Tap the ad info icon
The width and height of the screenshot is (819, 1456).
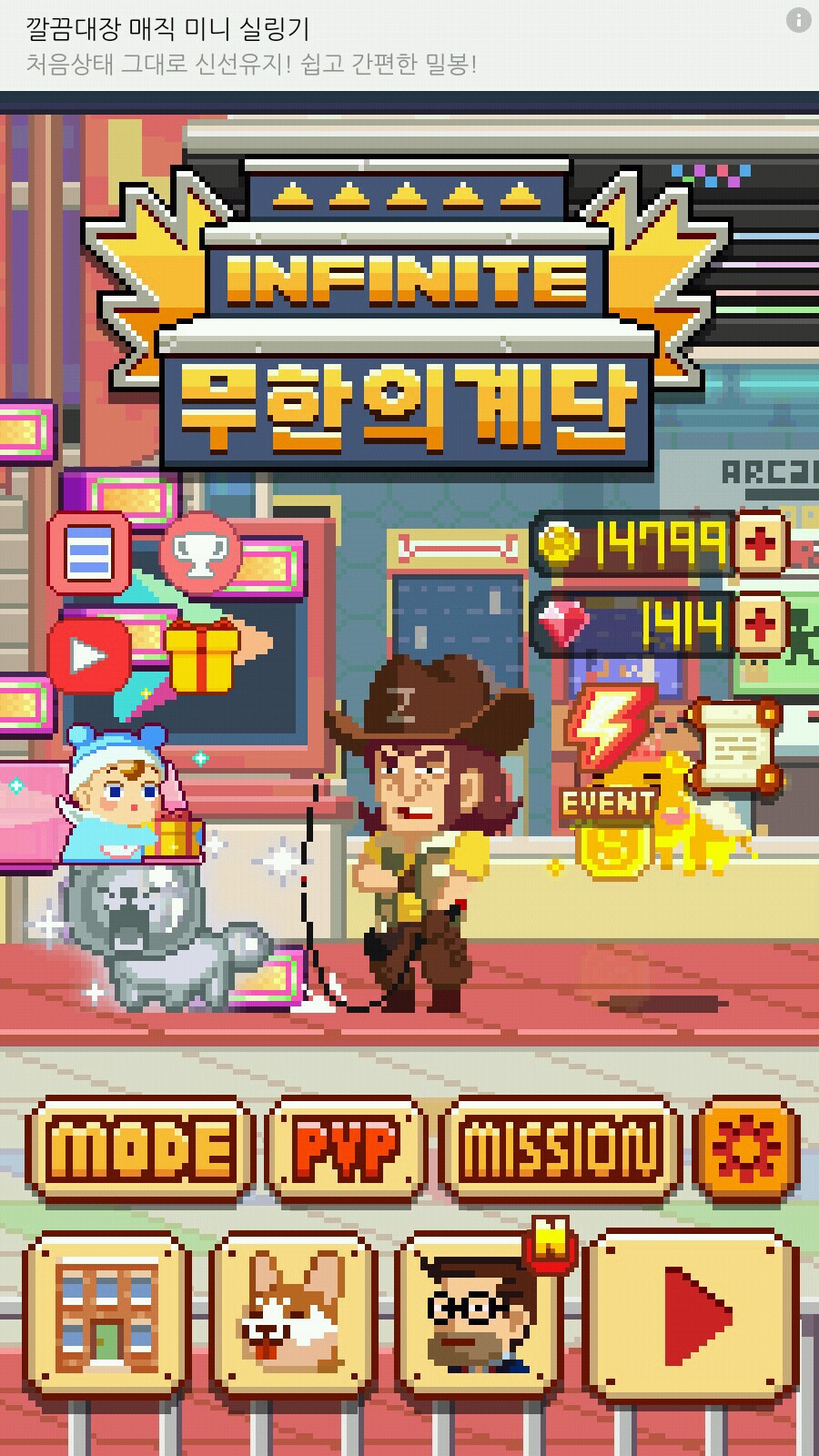tap(798, 19)
